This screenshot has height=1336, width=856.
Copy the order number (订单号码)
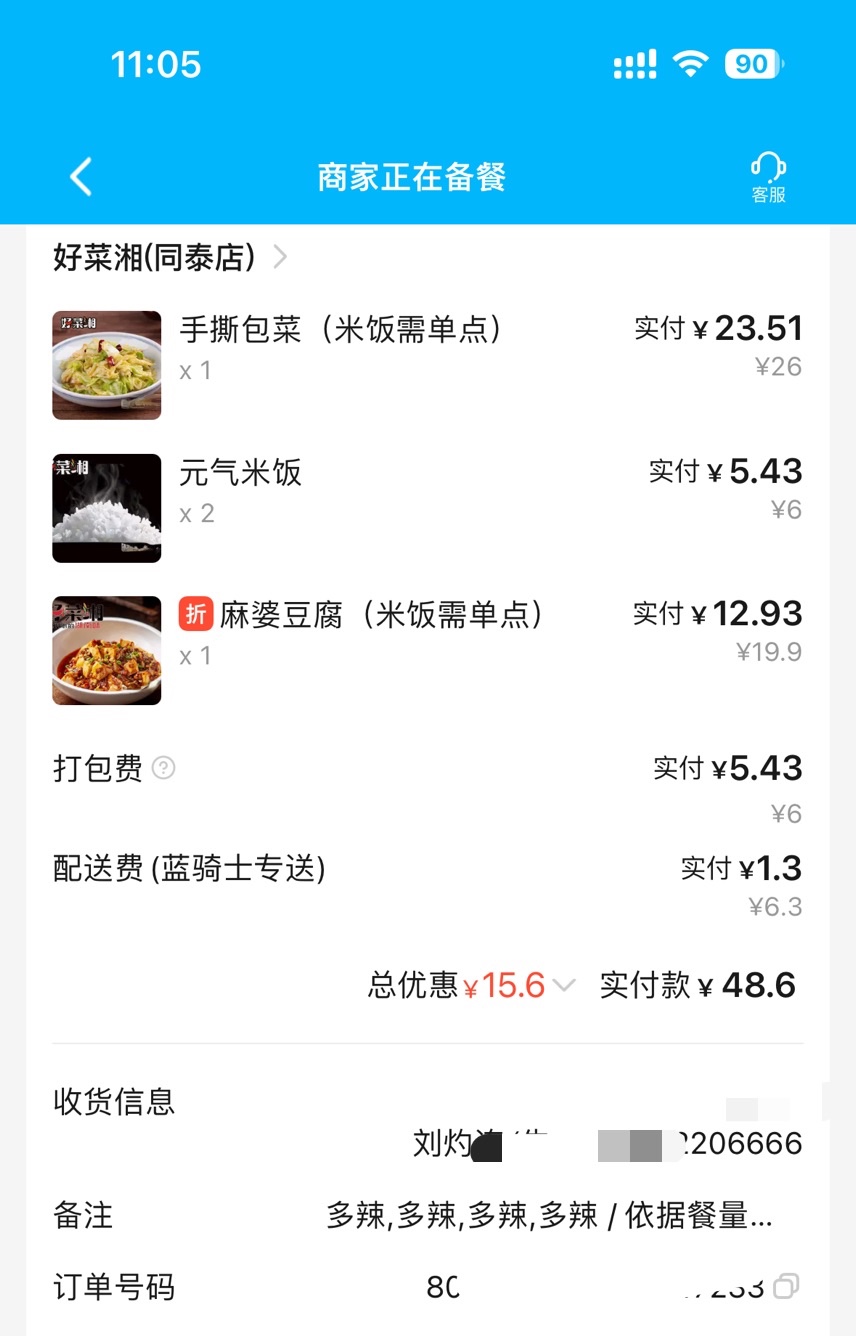787,1286
